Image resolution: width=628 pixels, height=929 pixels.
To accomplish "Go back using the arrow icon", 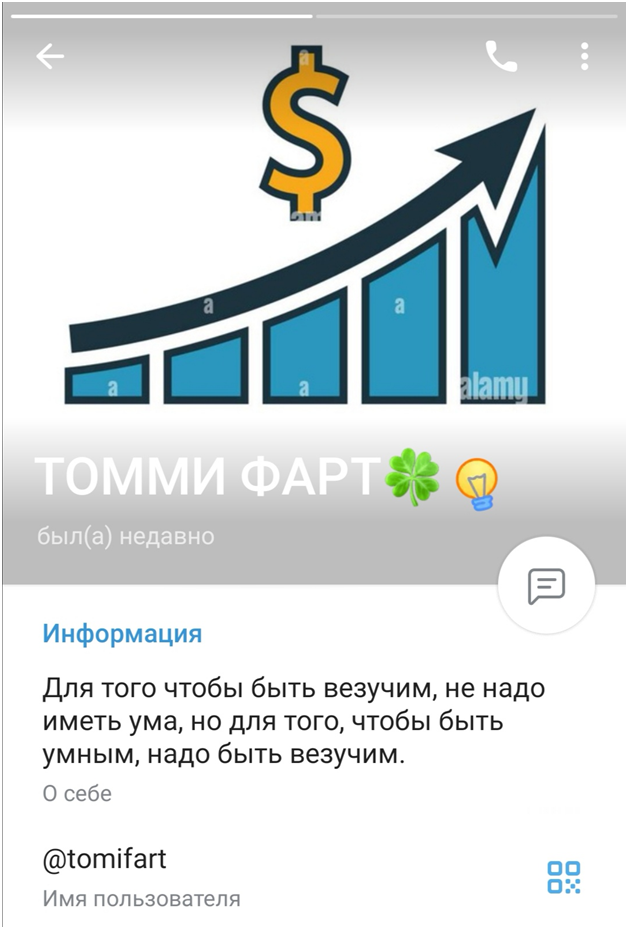I will (x=50, y=57).
